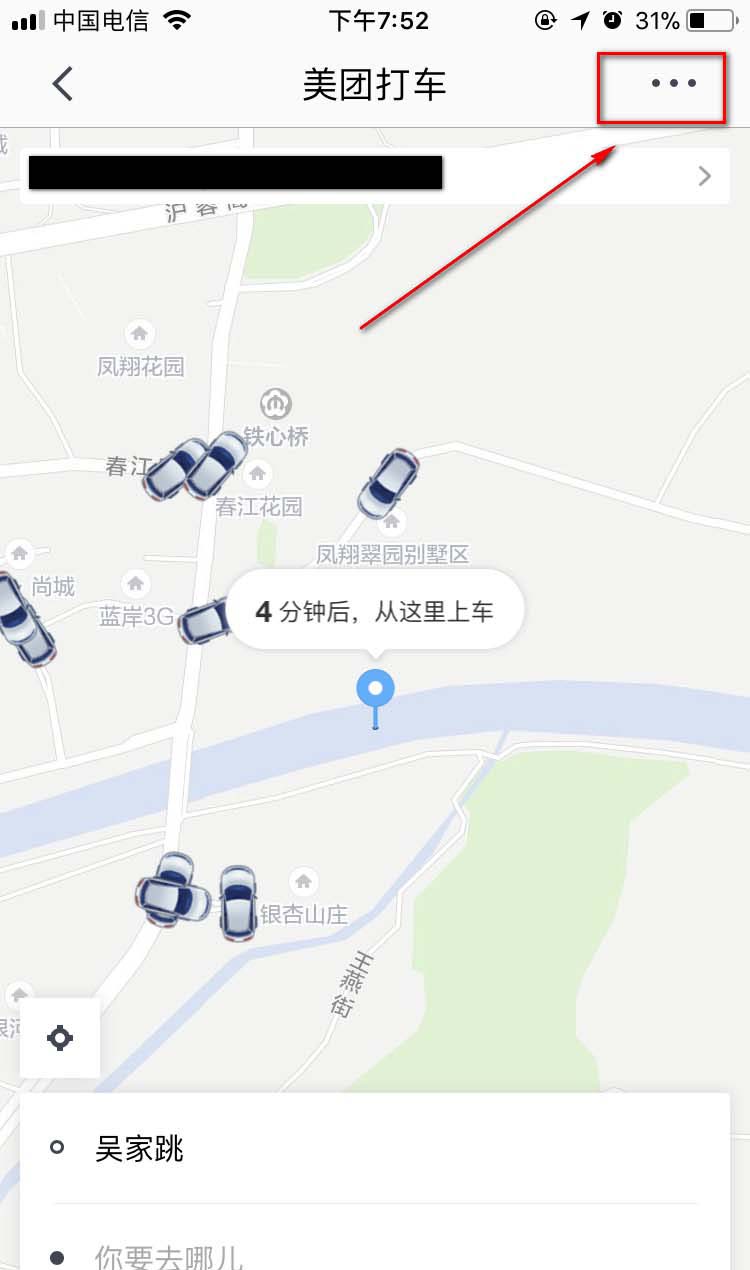Open the three-dot more options menu

(x=673, y=84)
